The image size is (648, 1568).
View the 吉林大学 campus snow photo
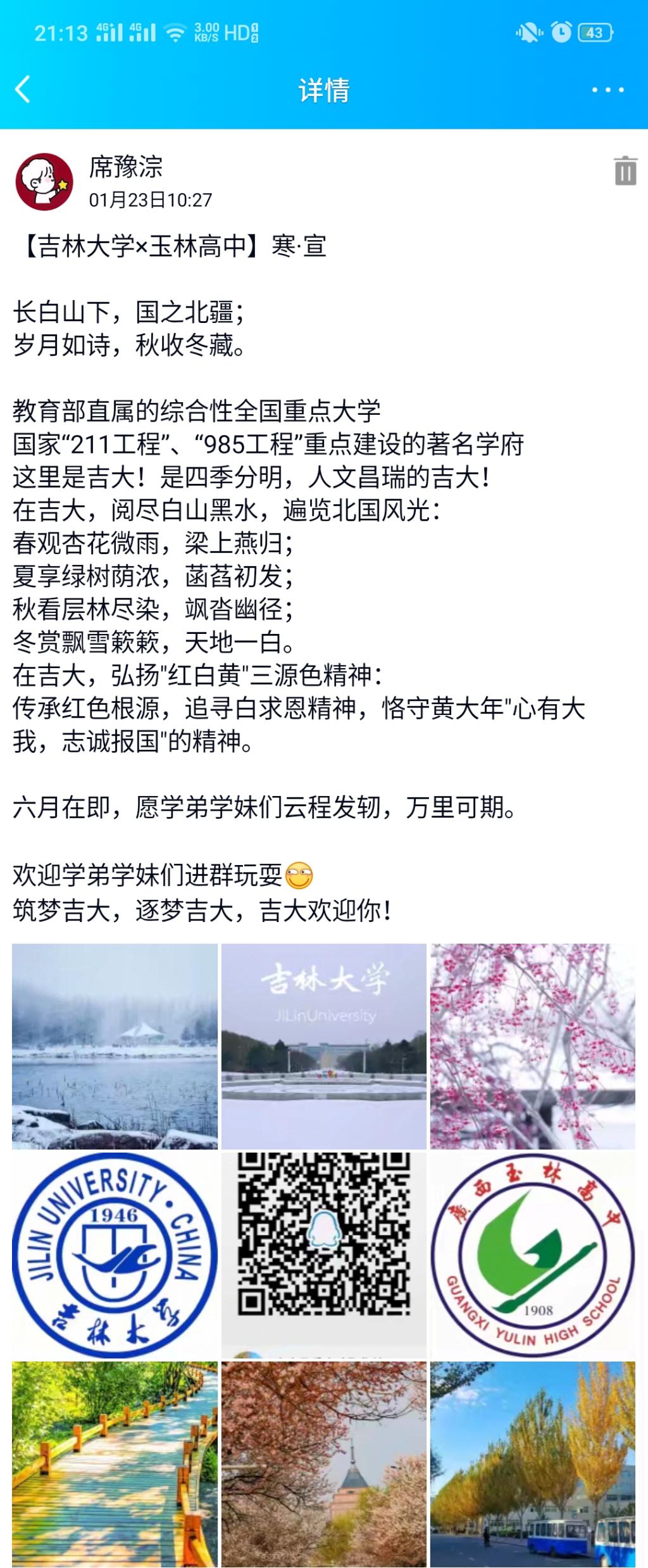pyautogui.click(x=324, y=1046)
